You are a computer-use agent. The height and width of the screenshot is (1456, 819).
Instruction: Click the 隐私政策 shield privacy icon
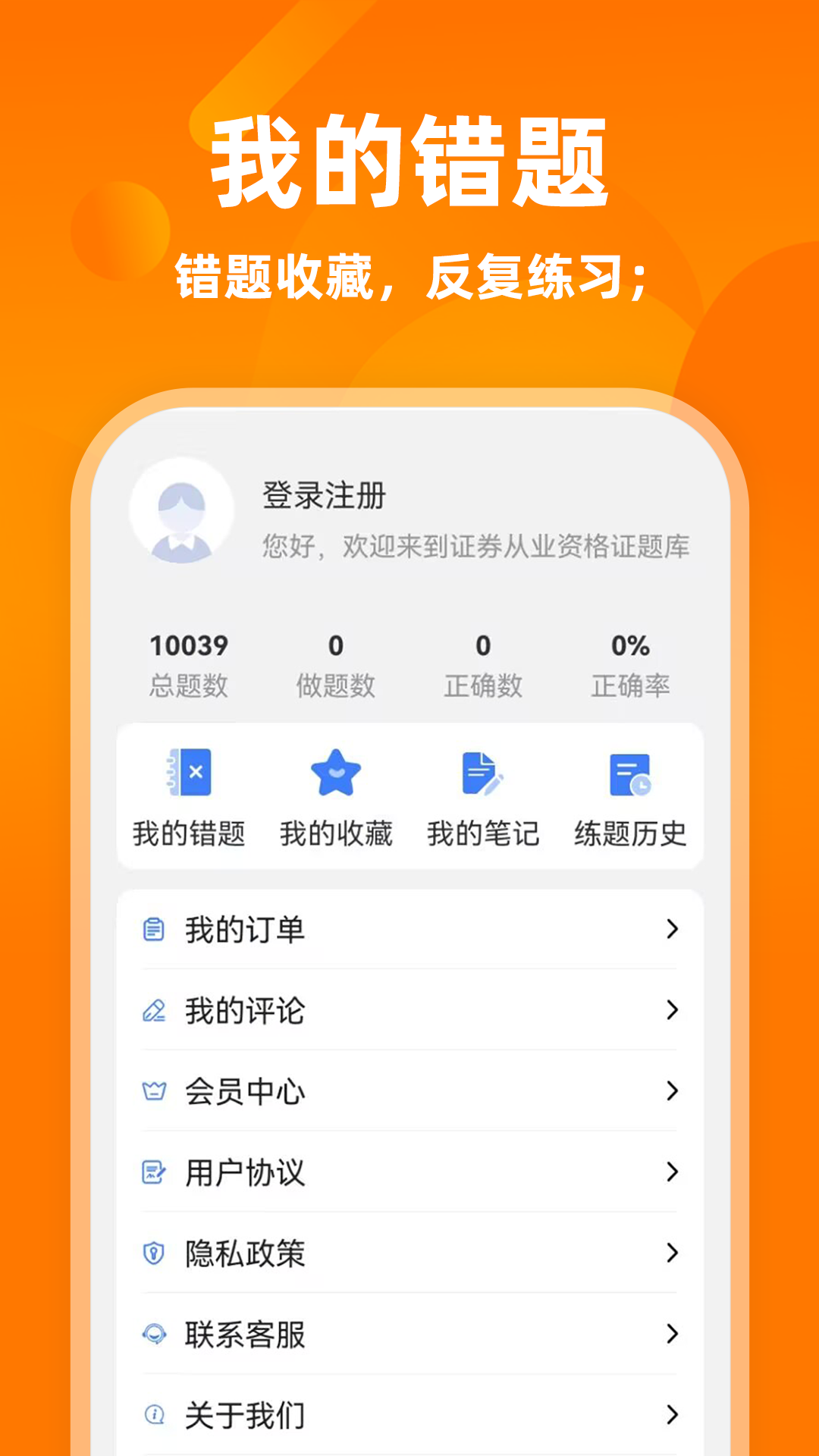click(x=154, y=1254)
